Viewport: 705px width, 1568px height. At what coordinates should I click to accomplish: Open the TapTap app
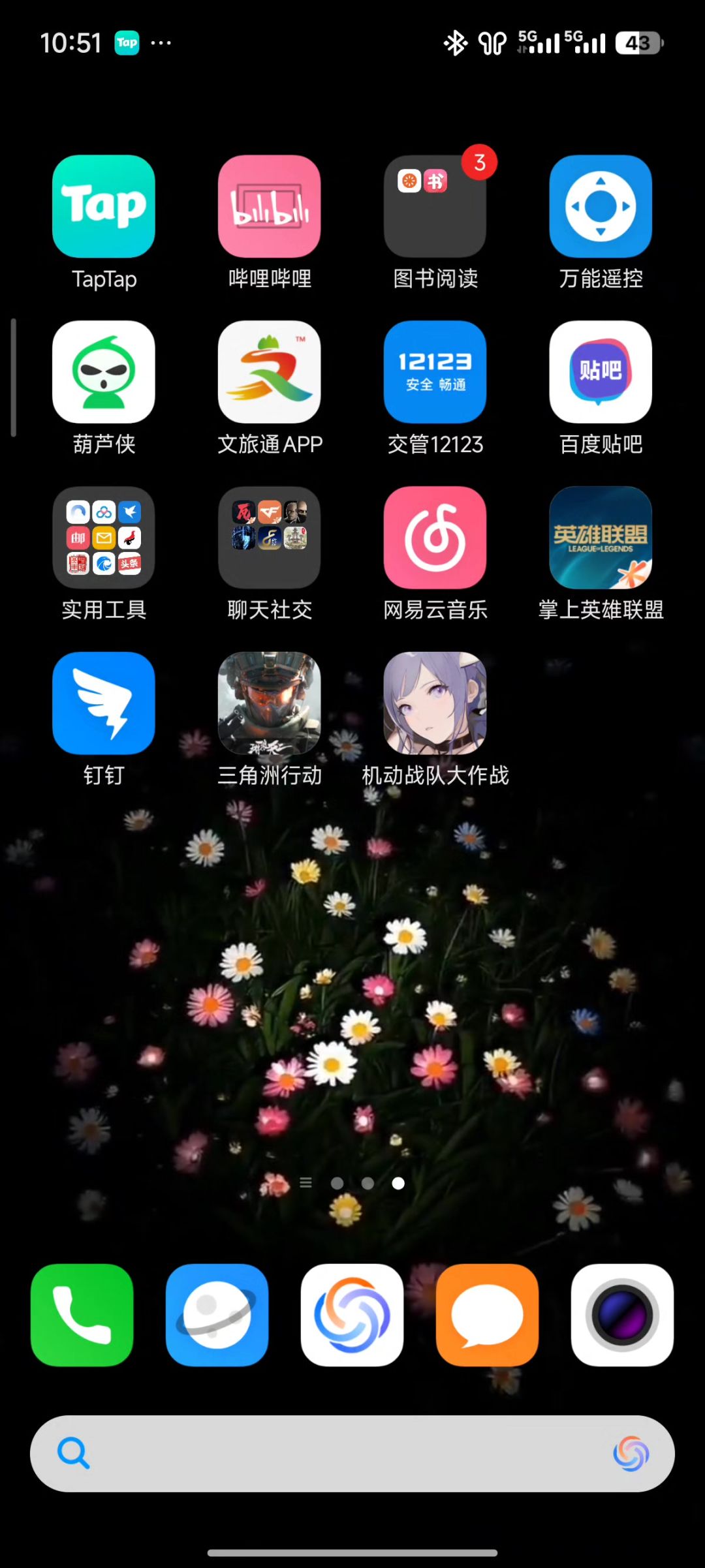click(104, 206)
